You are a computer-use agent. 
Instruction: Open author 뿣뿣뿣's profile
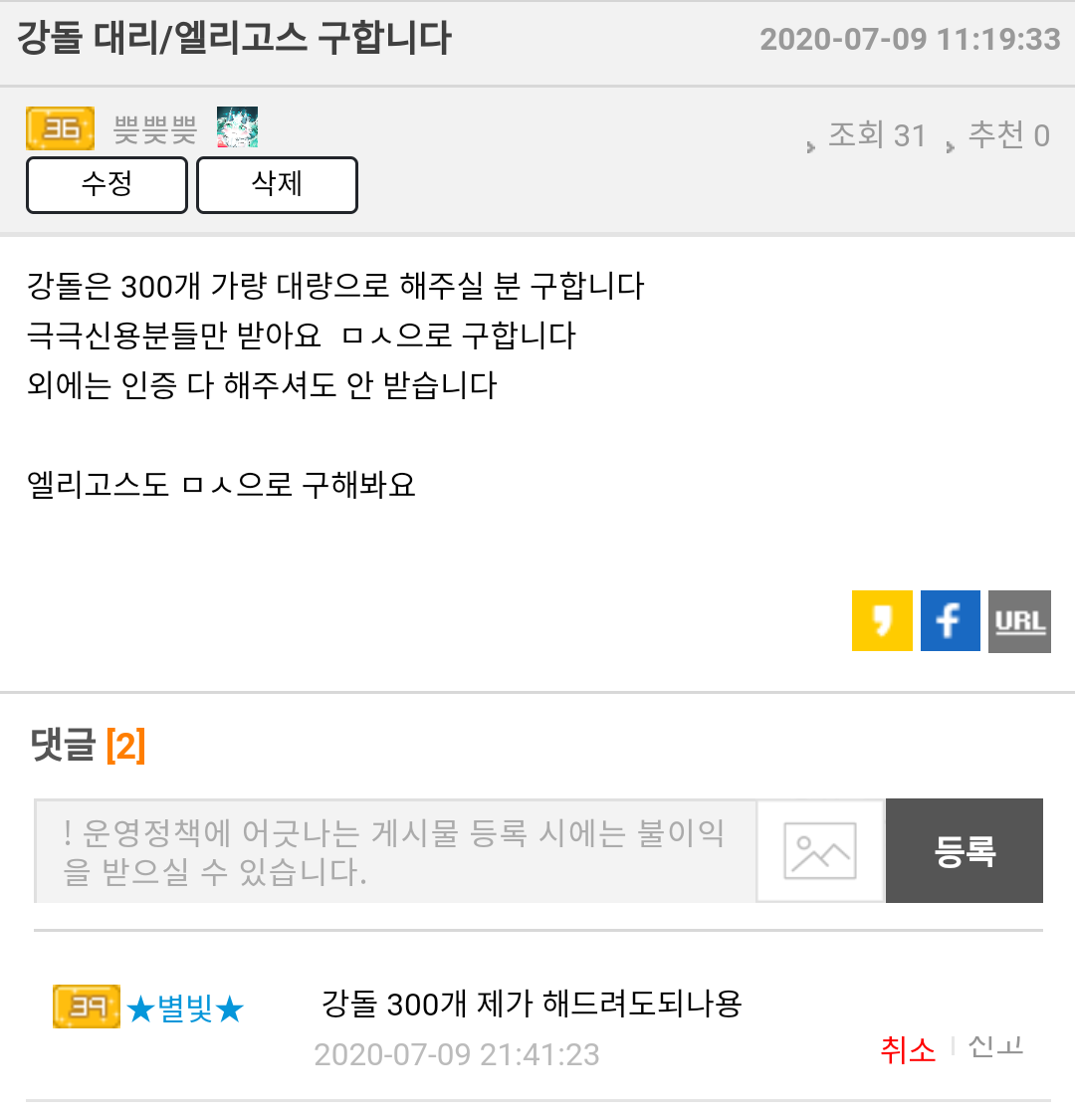coord(155,129)
